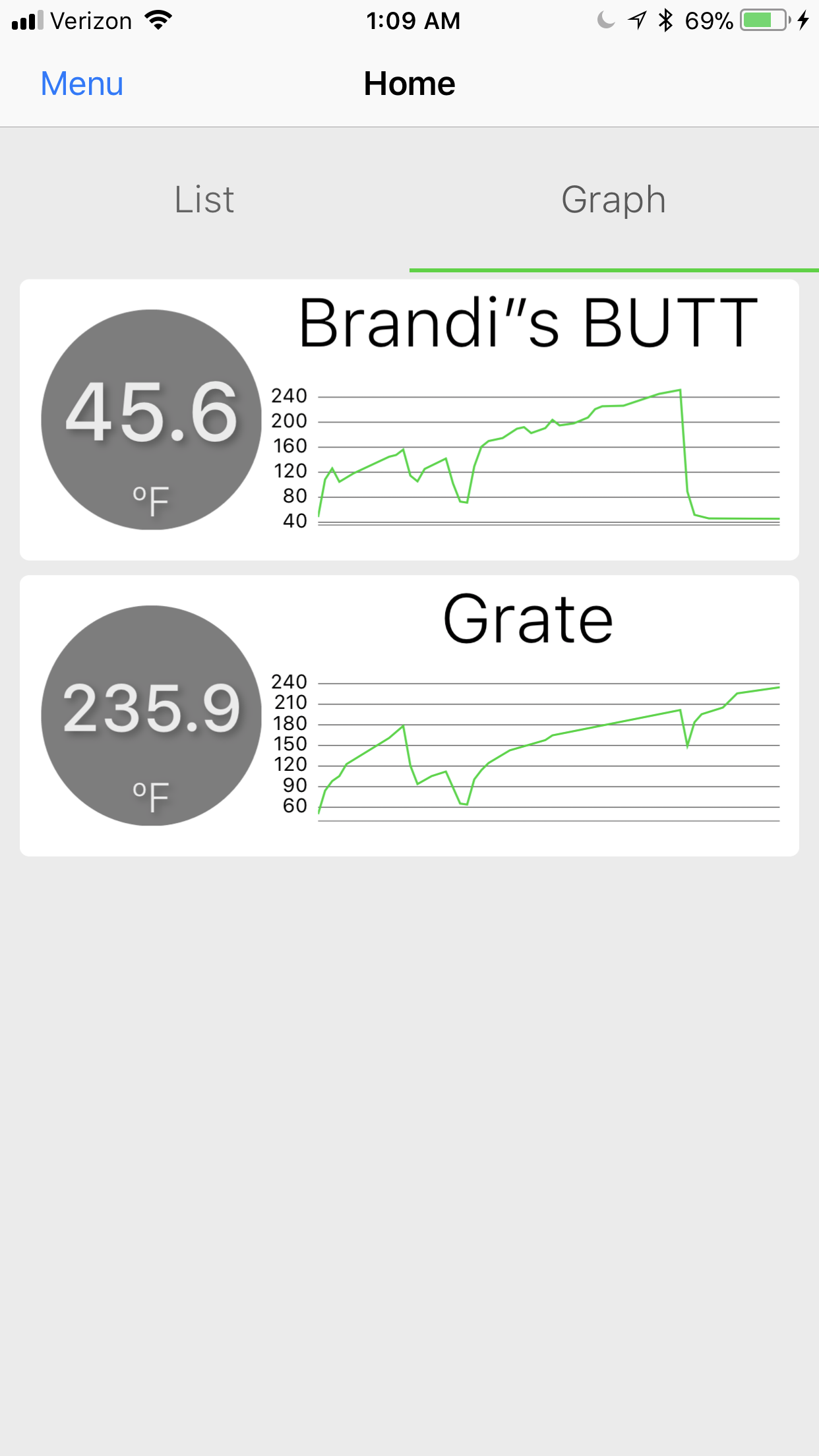Select the Graph tab
Screen dimensions: 819x1456
[x=613, y=199]
